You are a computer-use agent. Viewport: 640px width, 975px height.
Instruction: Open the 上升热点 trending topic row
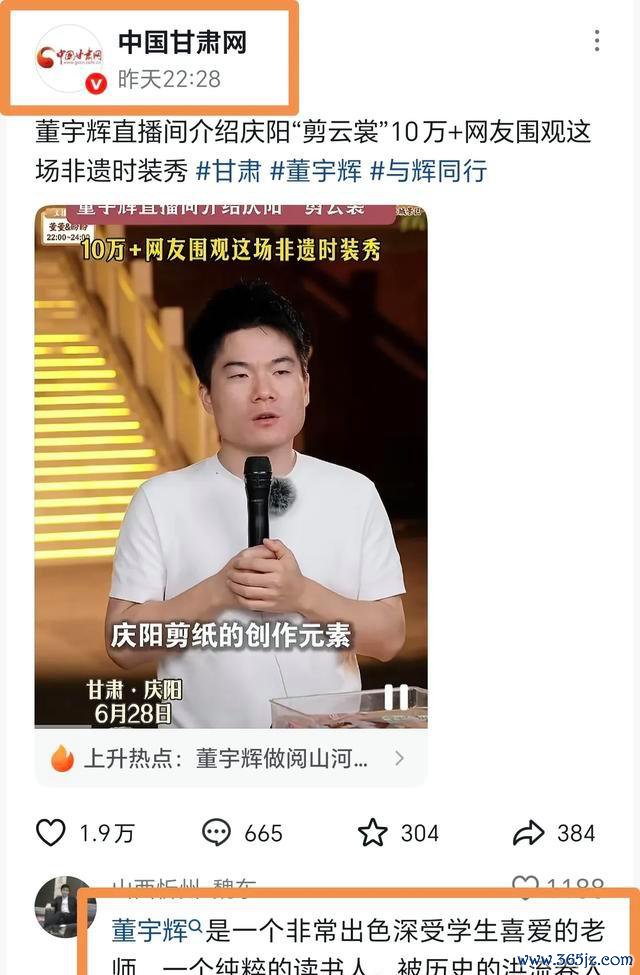[231, 758]
